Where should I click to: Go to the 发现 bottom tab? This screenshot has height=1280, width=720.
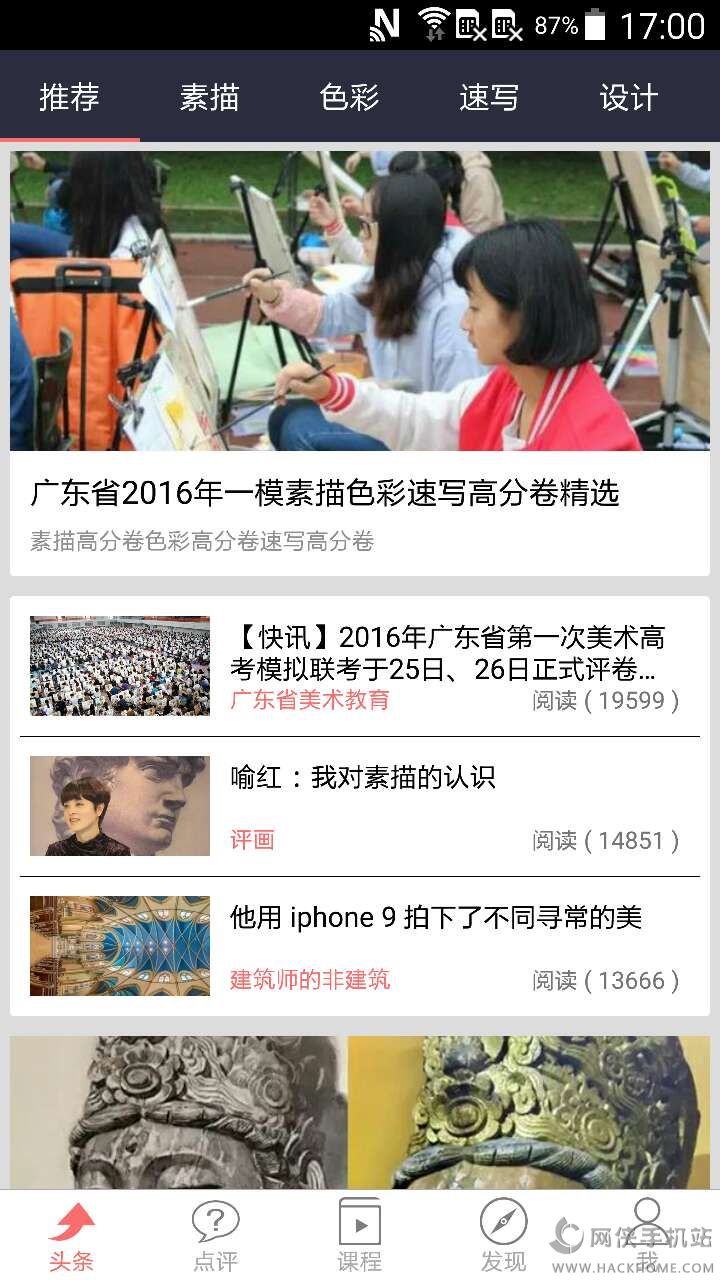503,1236
